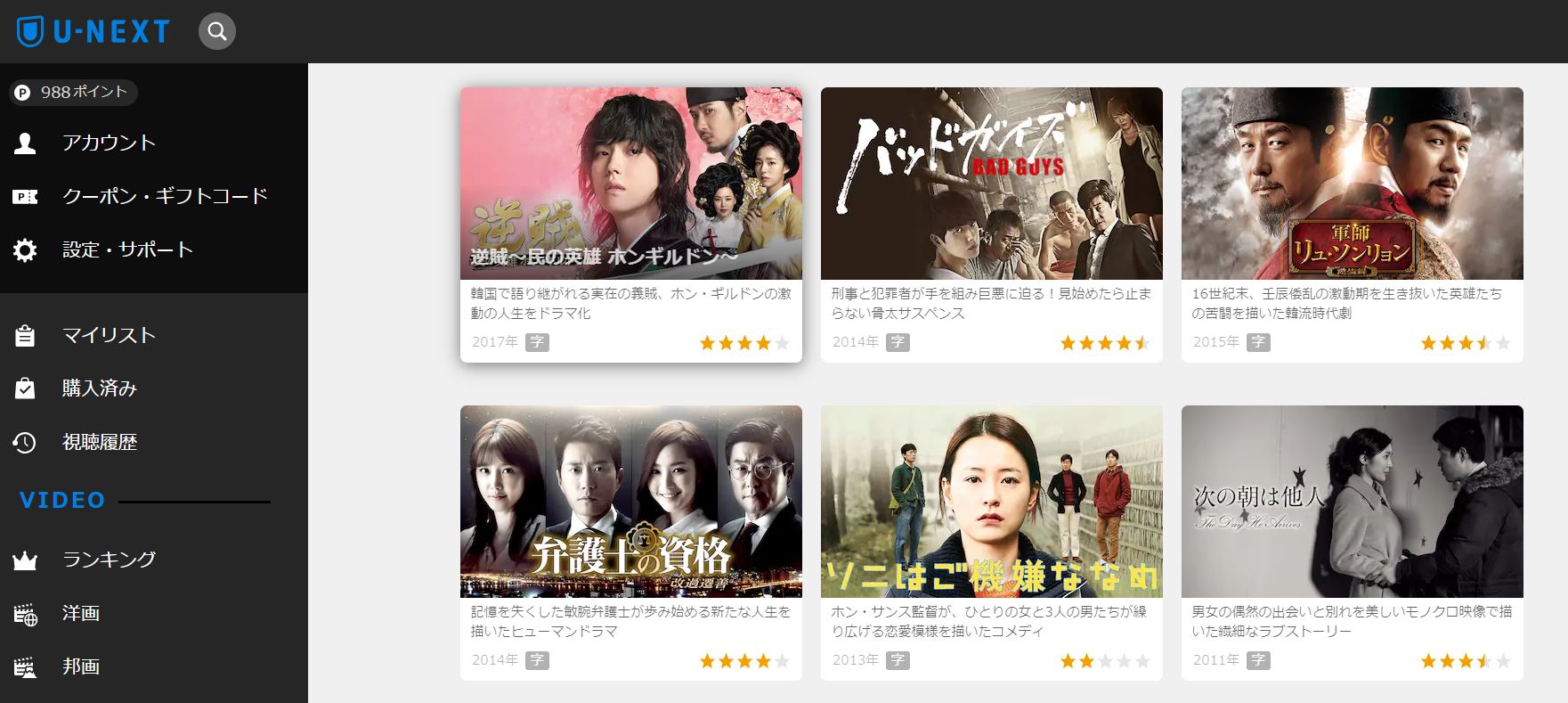Open the search icon

[216, 32]
